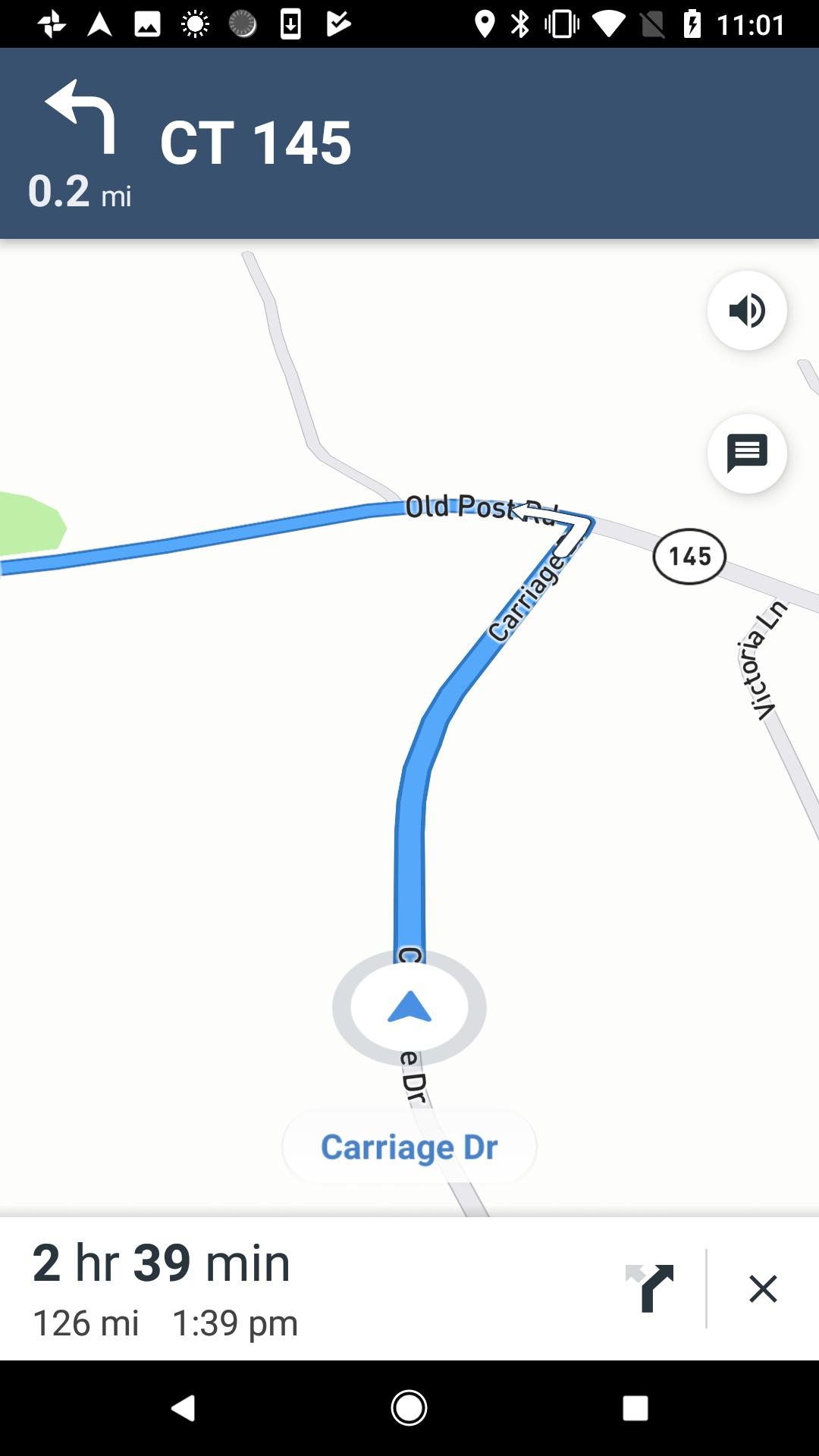Open the CT 145 turn direction banner
This screenshot has width=819, height=1456.
pos(409,143)
